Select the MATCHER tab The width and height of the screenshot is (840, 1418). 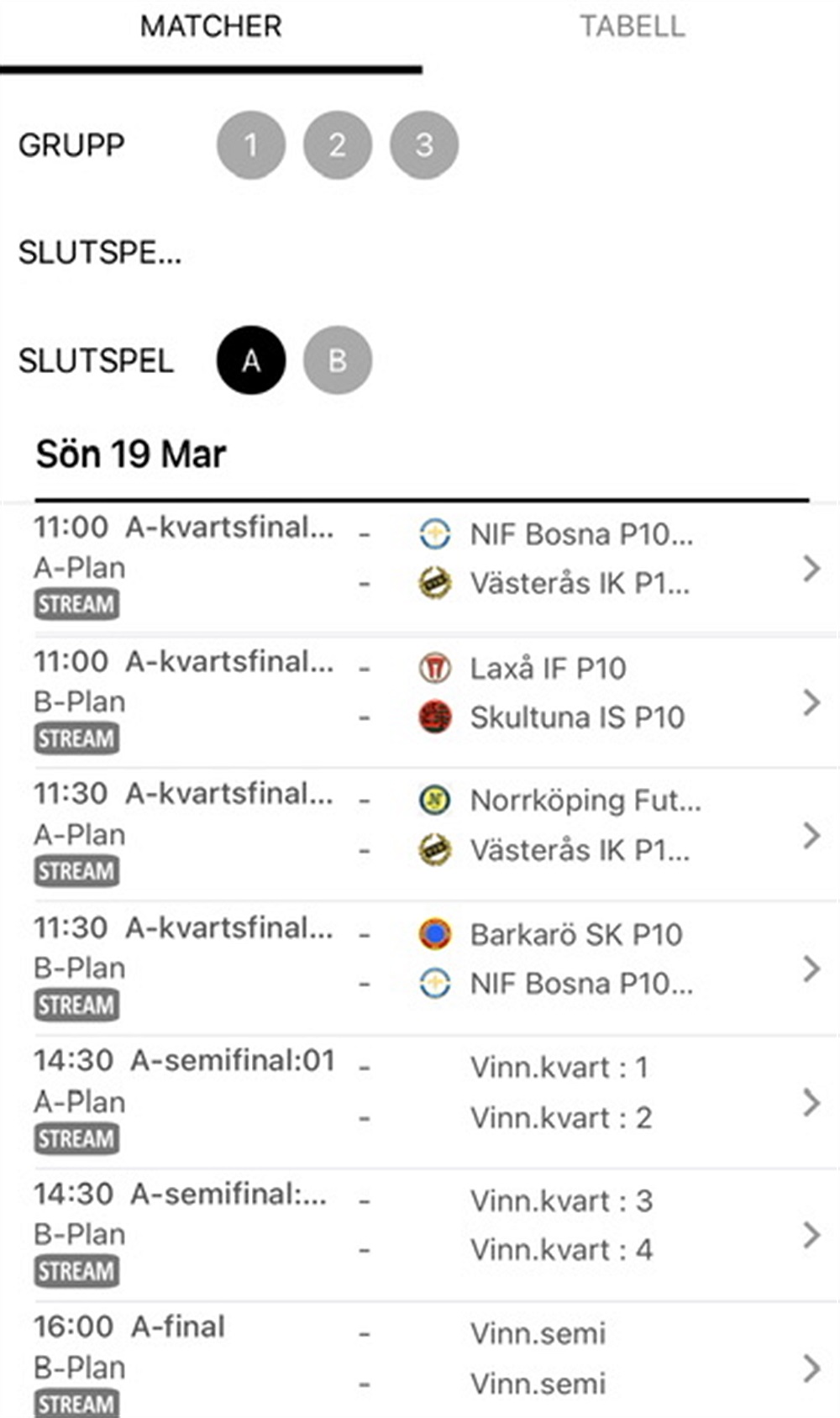(211, 27)
